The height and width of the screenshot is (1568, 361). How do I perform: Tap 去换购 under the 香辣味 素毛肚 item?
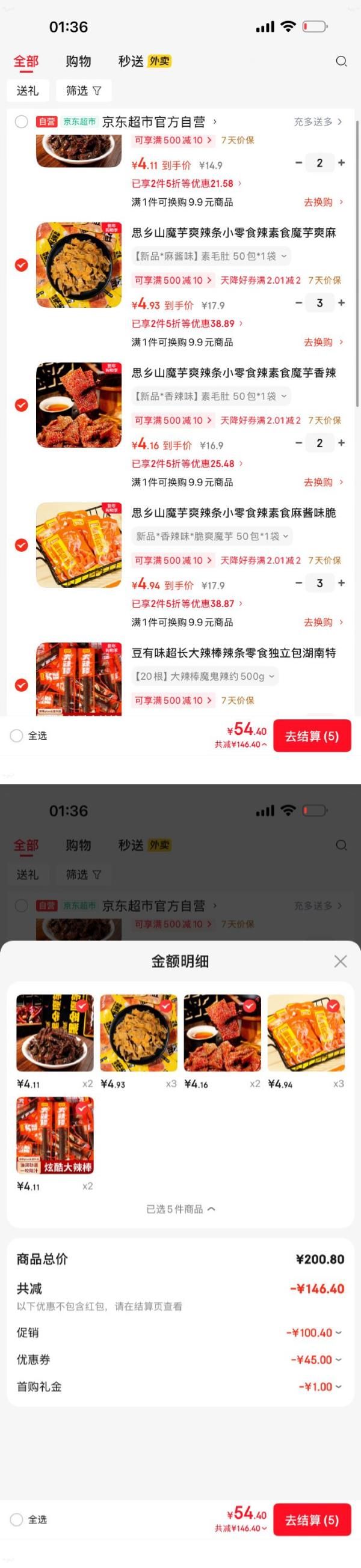[323, 482]
